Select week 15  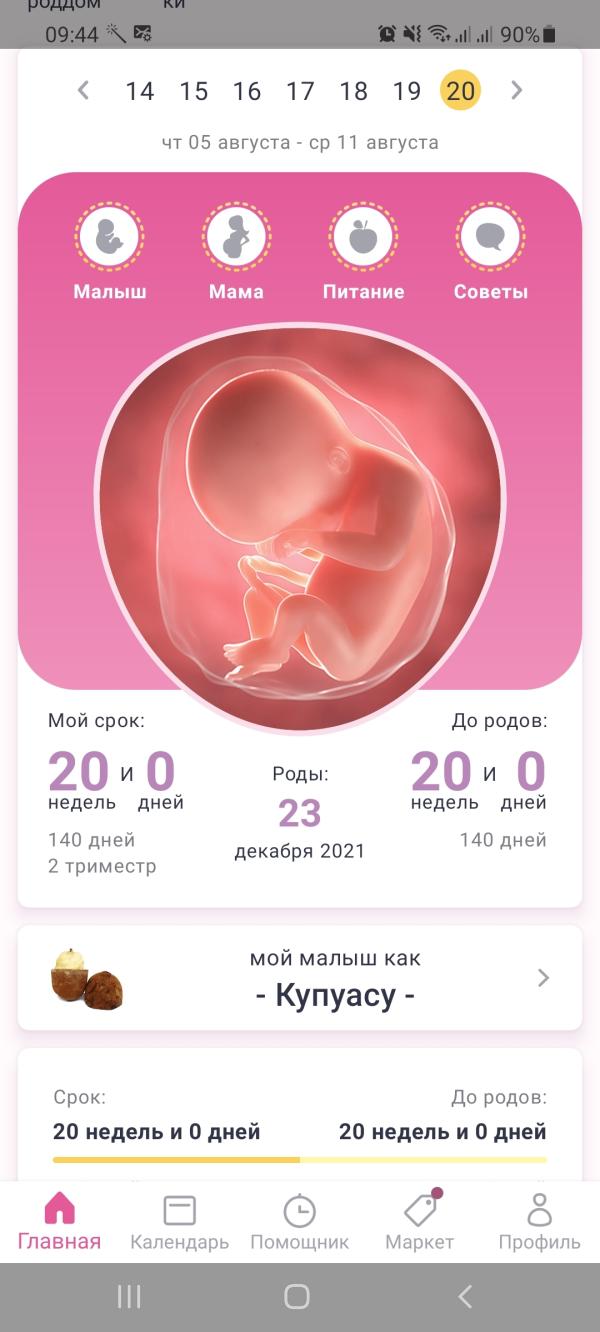point(193,92)
